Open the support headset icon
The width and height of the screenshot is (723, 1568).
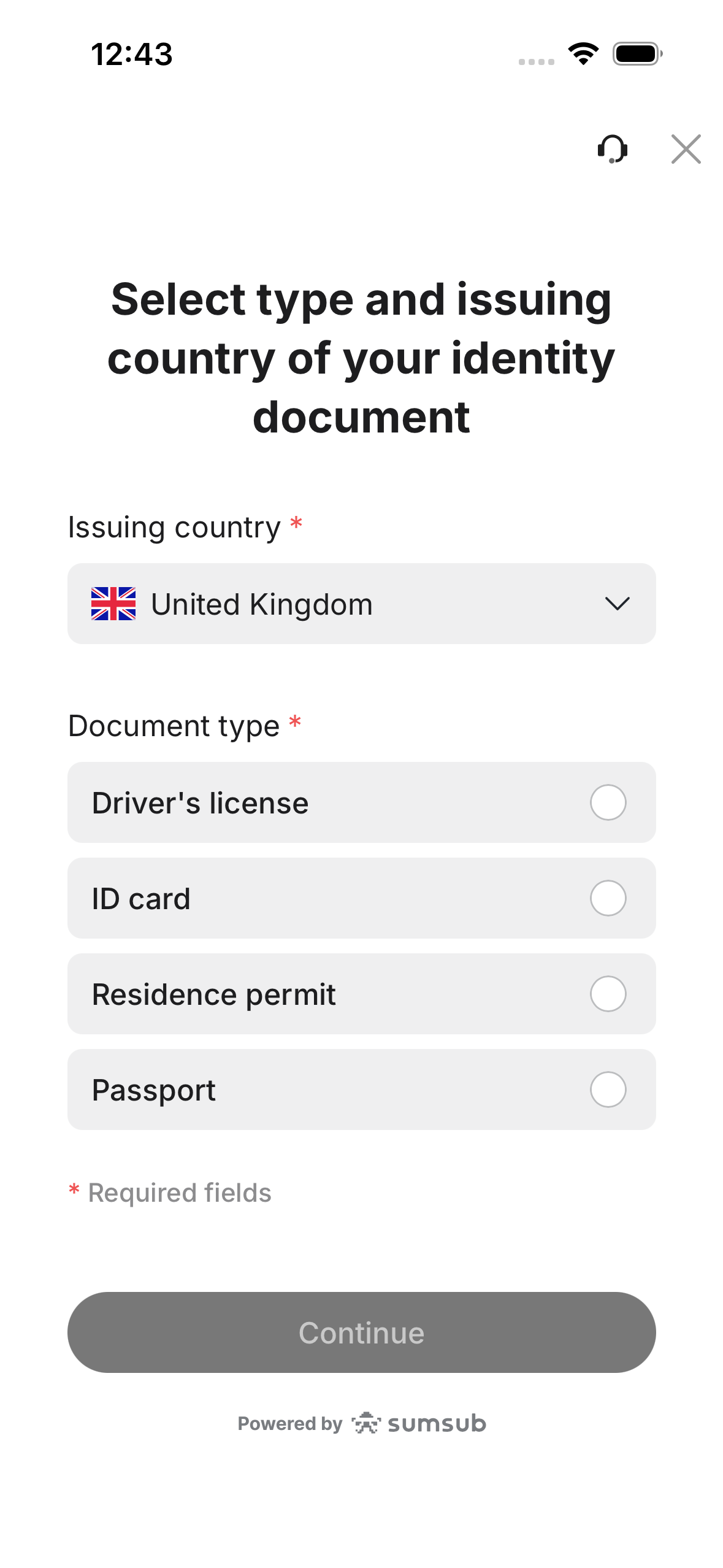613,148
